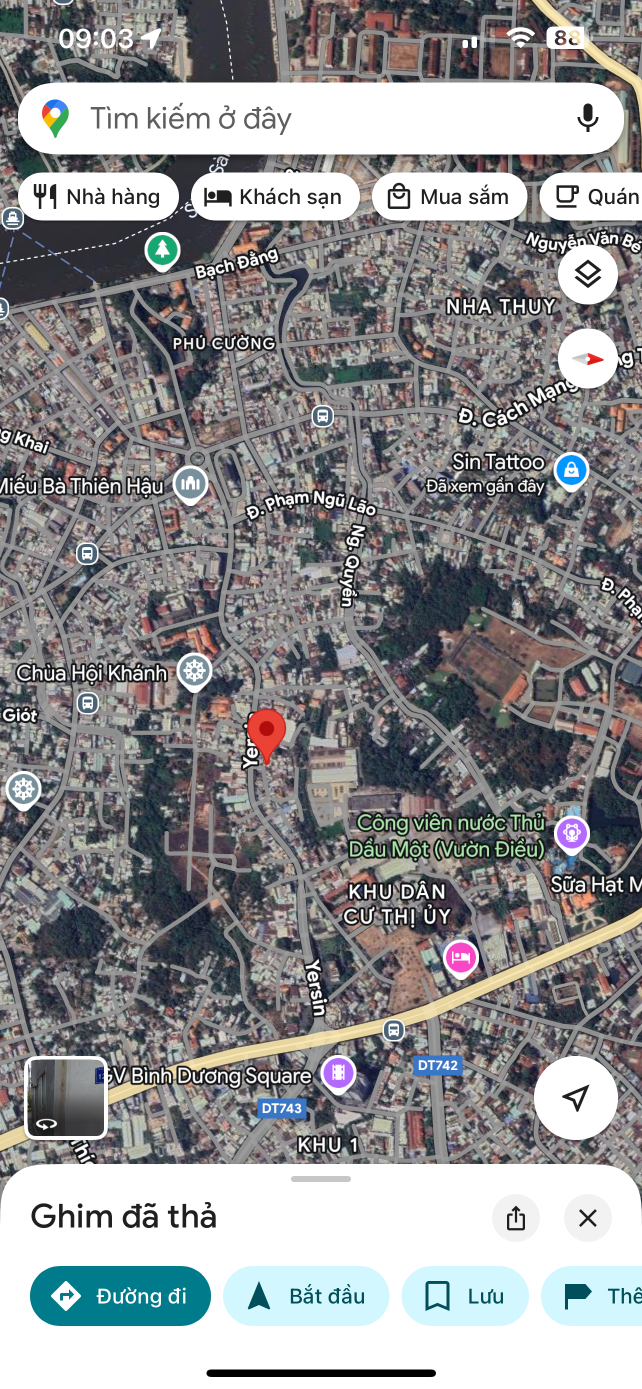This screenshot has width=642, height=1389.
Task: Start navigation with 'Bắt đầu'
Action: coord(306,1296)
